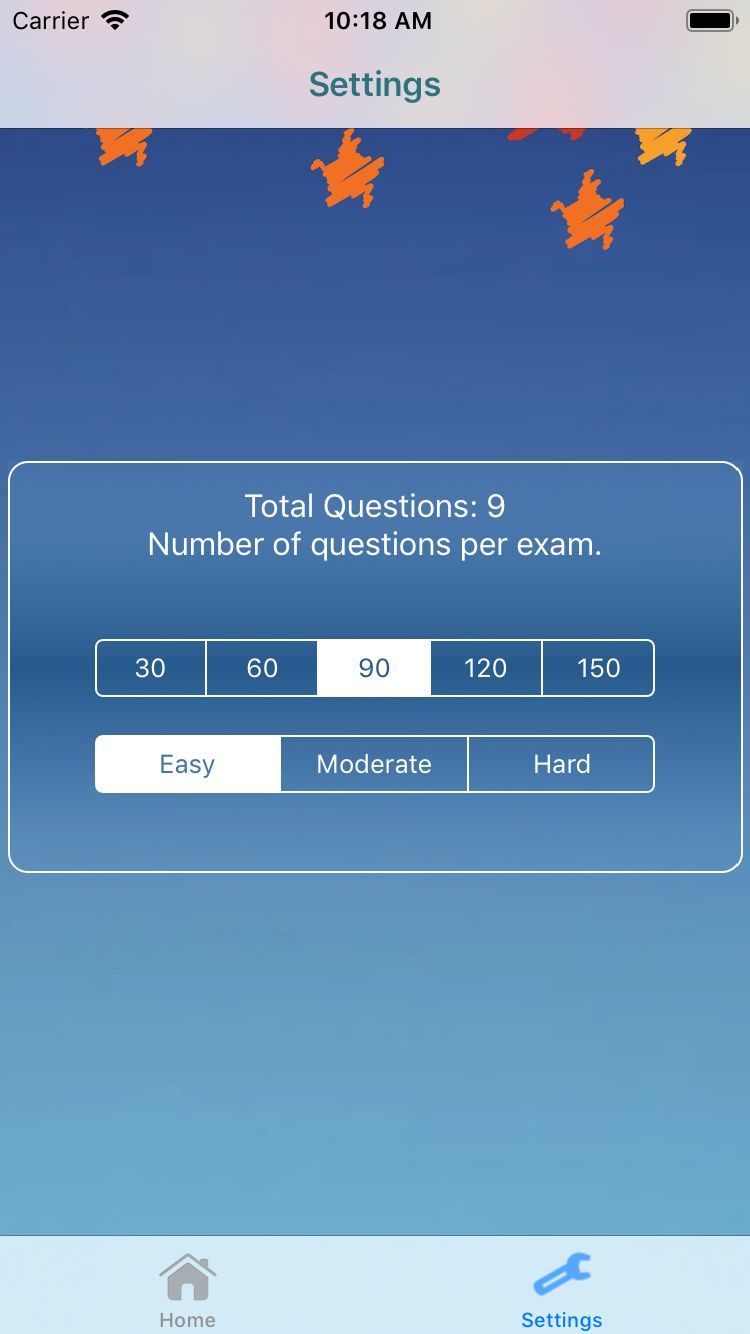Select Easy difficulty
This screenshot has width=750, height=1334.
pos(188,764)
